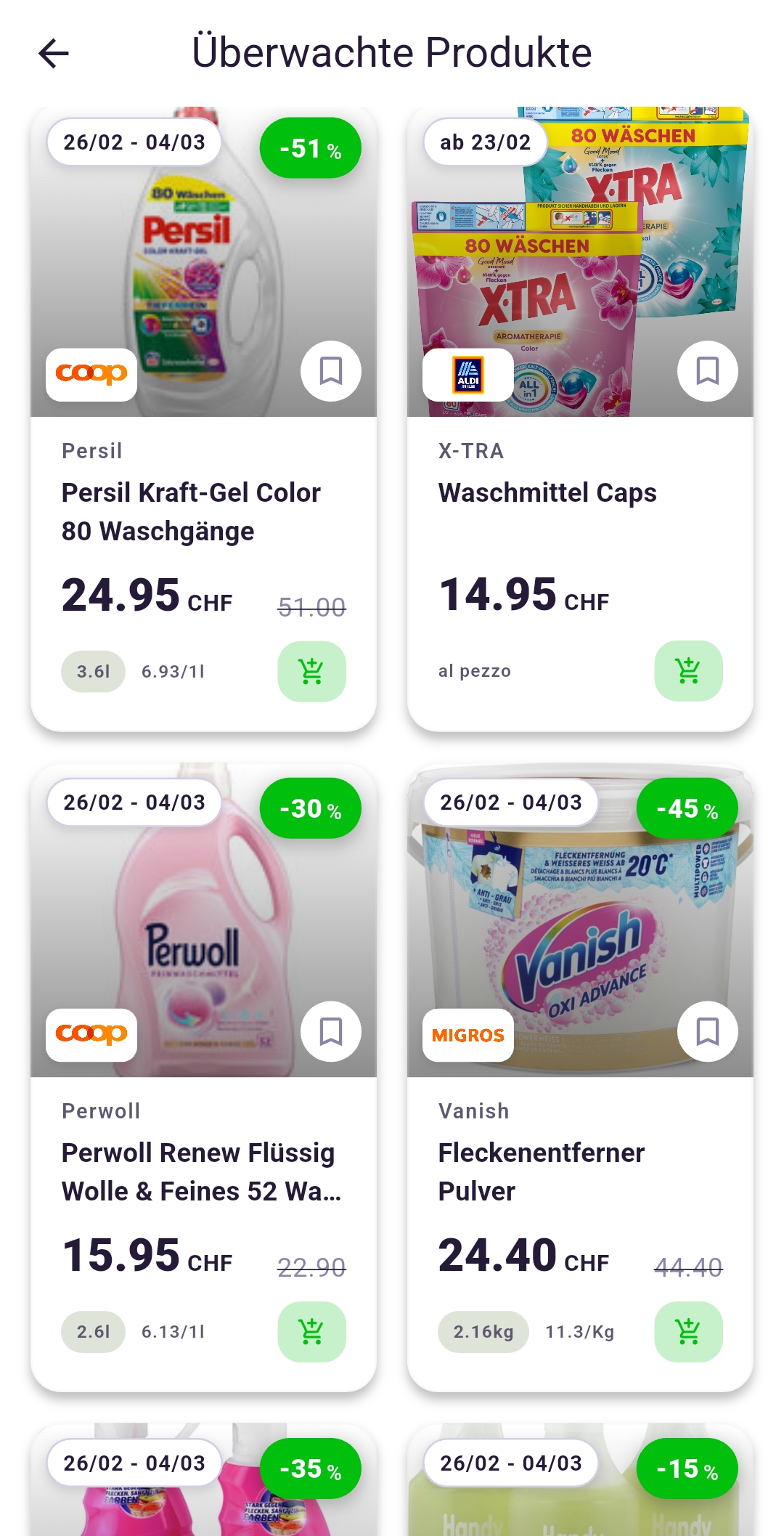Screen dimensions: 784x1536
Task: Open the 26/02 - 04/03 date badge on Persil card
Action: pyautogui.click(x=134, y=142)
